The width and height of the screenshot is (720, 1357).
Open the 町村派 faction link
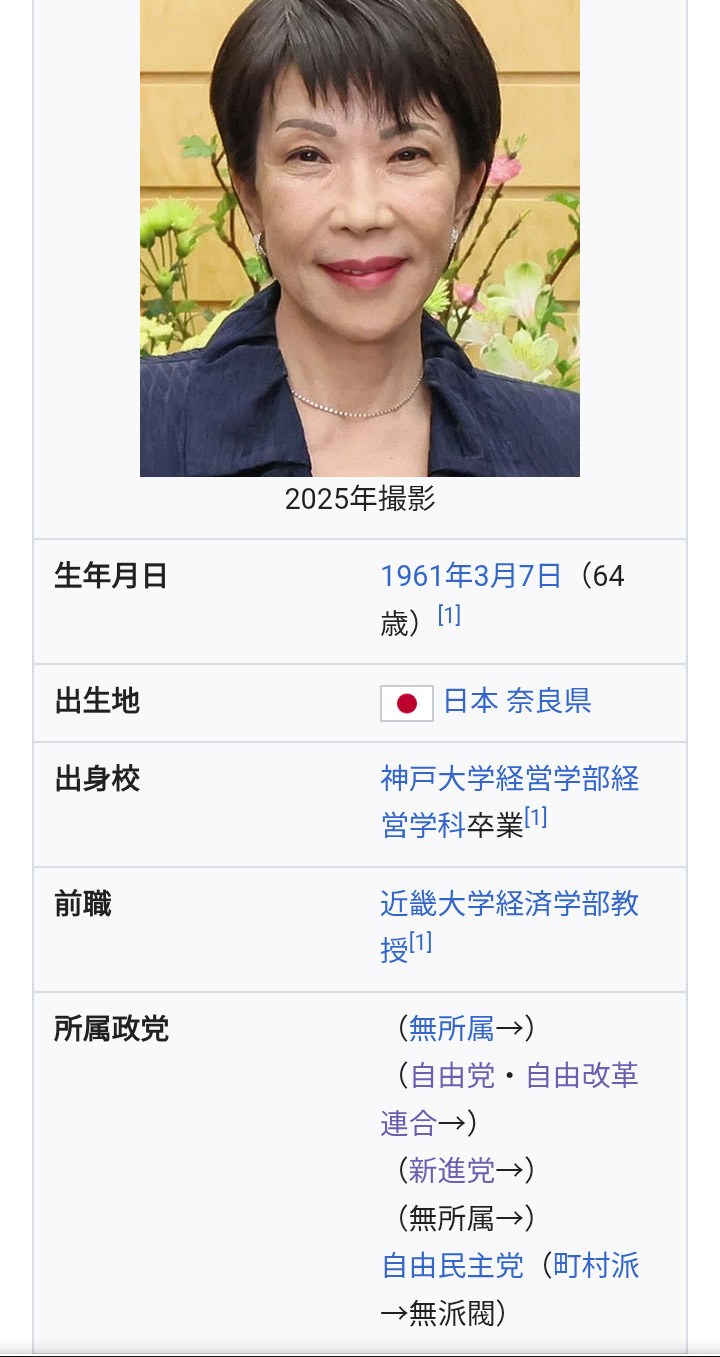pos(596,1266)
